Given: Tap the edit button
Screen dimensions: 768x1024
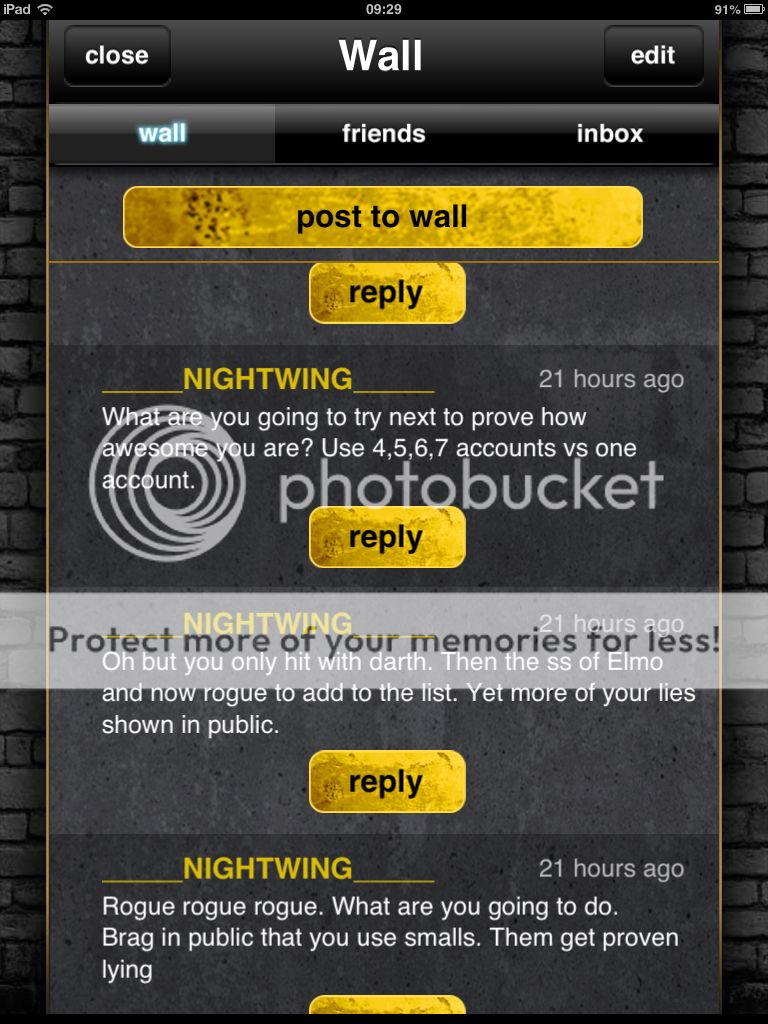Looking at the screenshot, I should click(653, 56).
